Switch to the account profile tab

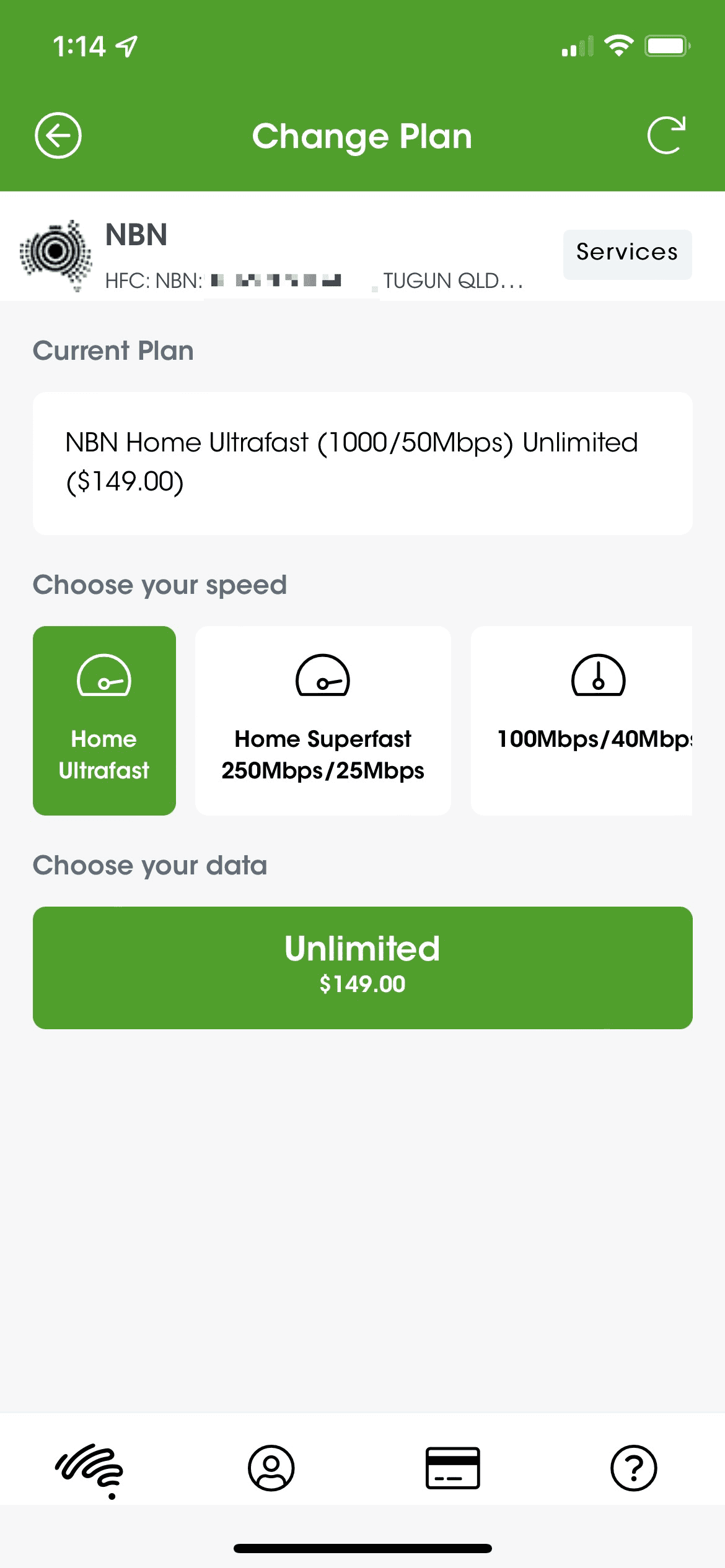(271, 1468)
